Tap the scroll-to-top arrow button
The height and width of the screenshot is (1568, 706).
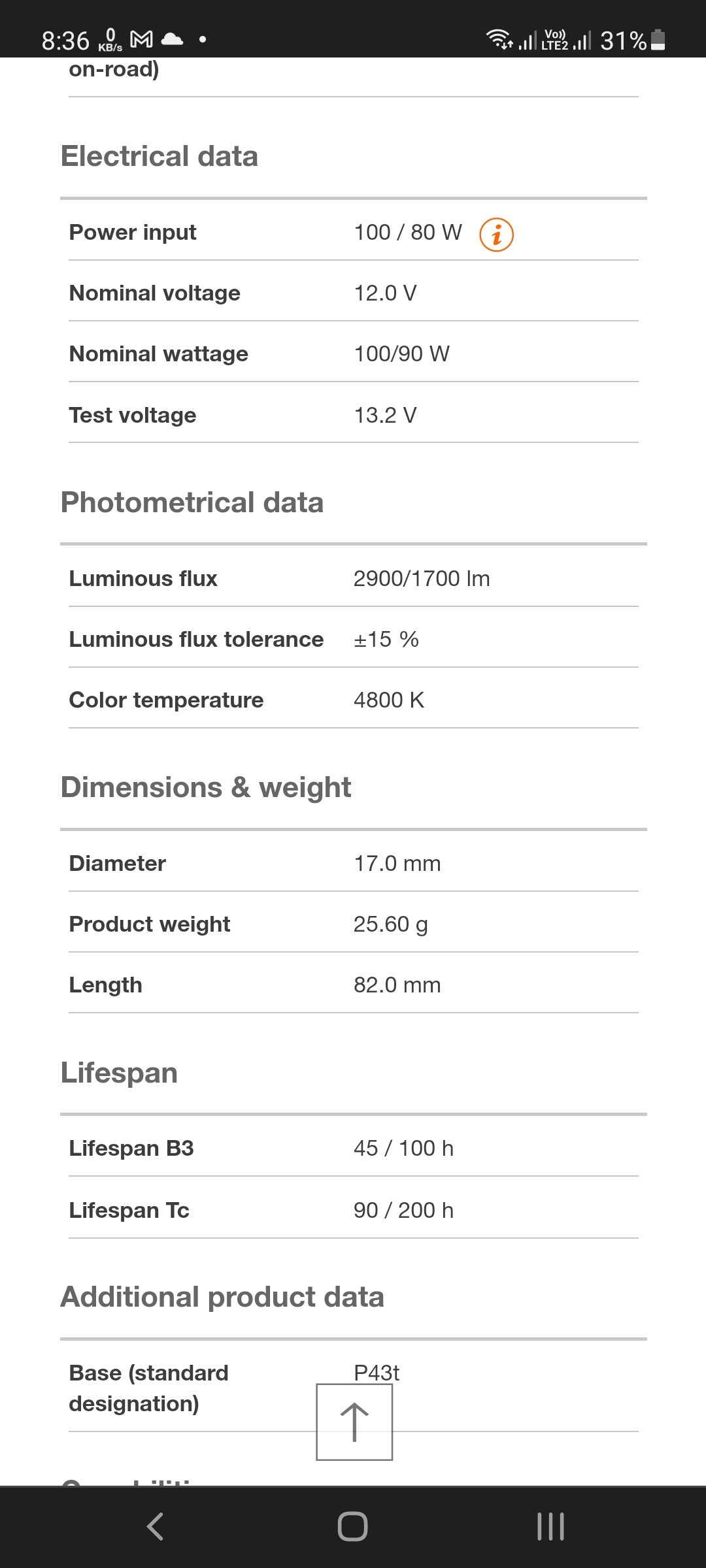(354, 1422)
